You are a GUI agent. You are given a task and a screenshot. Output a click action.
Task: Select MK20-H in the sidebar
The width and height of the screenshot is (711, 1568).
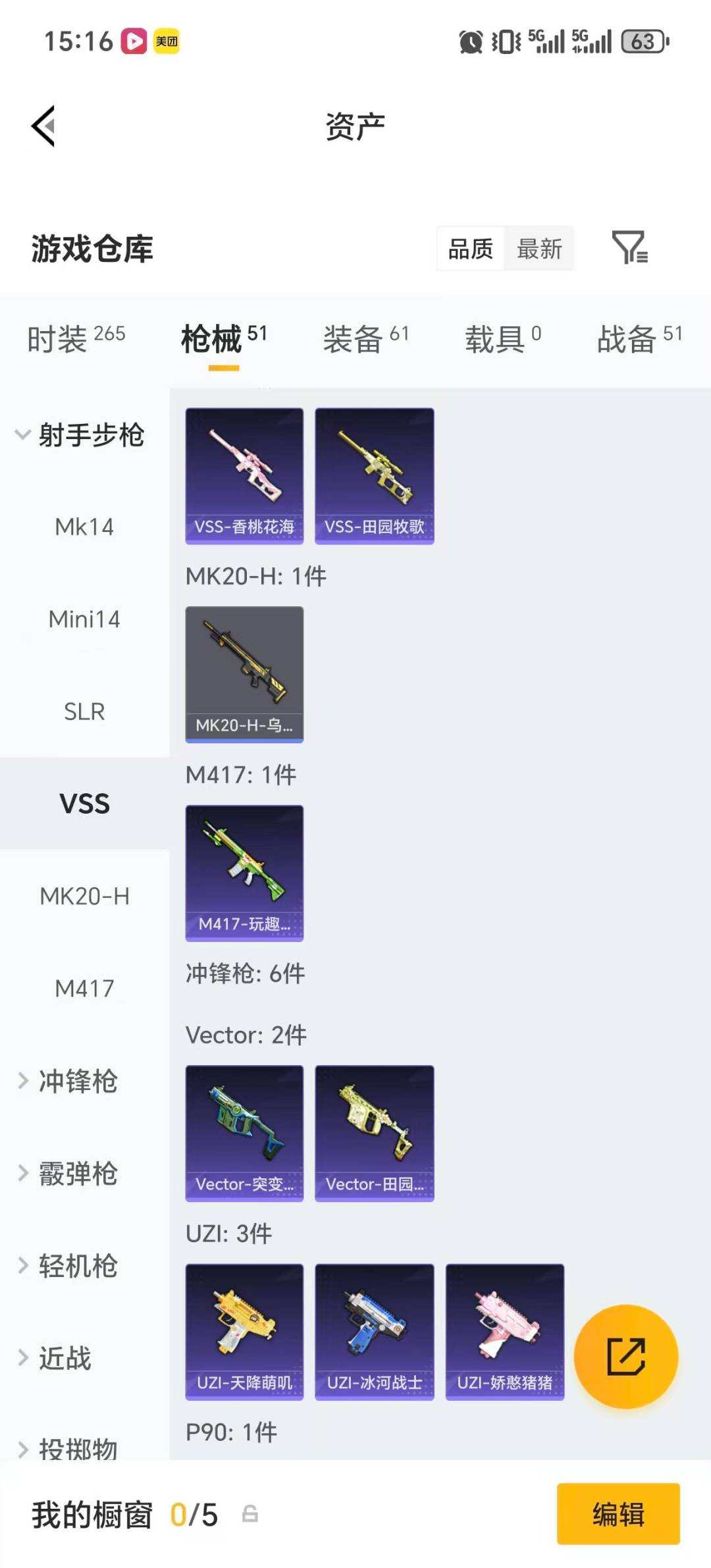click(x=84, y=895)
